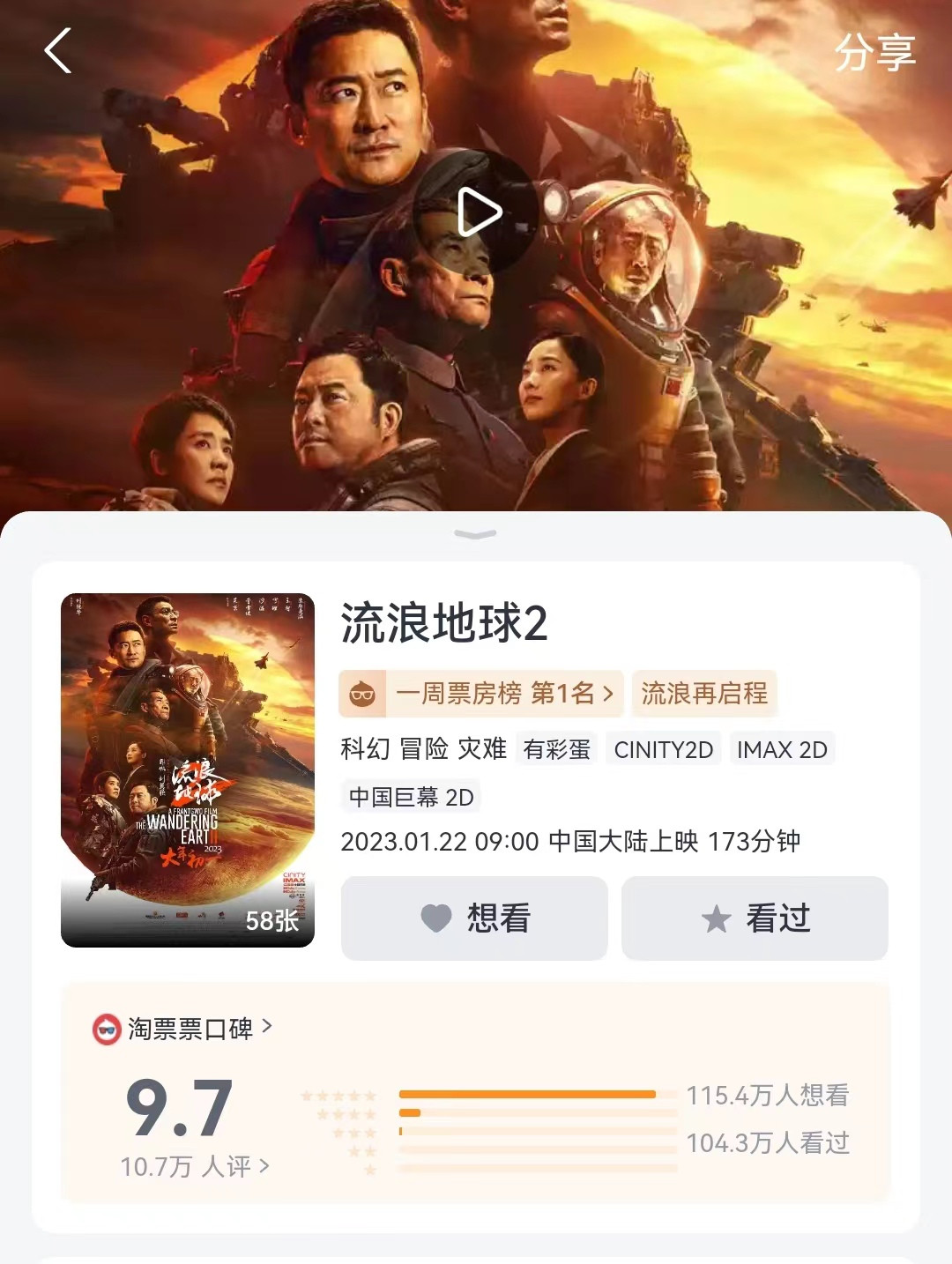Mark the movie as 看过
The width and height of the screenshot is (952, 1264).
coord(755,918)
